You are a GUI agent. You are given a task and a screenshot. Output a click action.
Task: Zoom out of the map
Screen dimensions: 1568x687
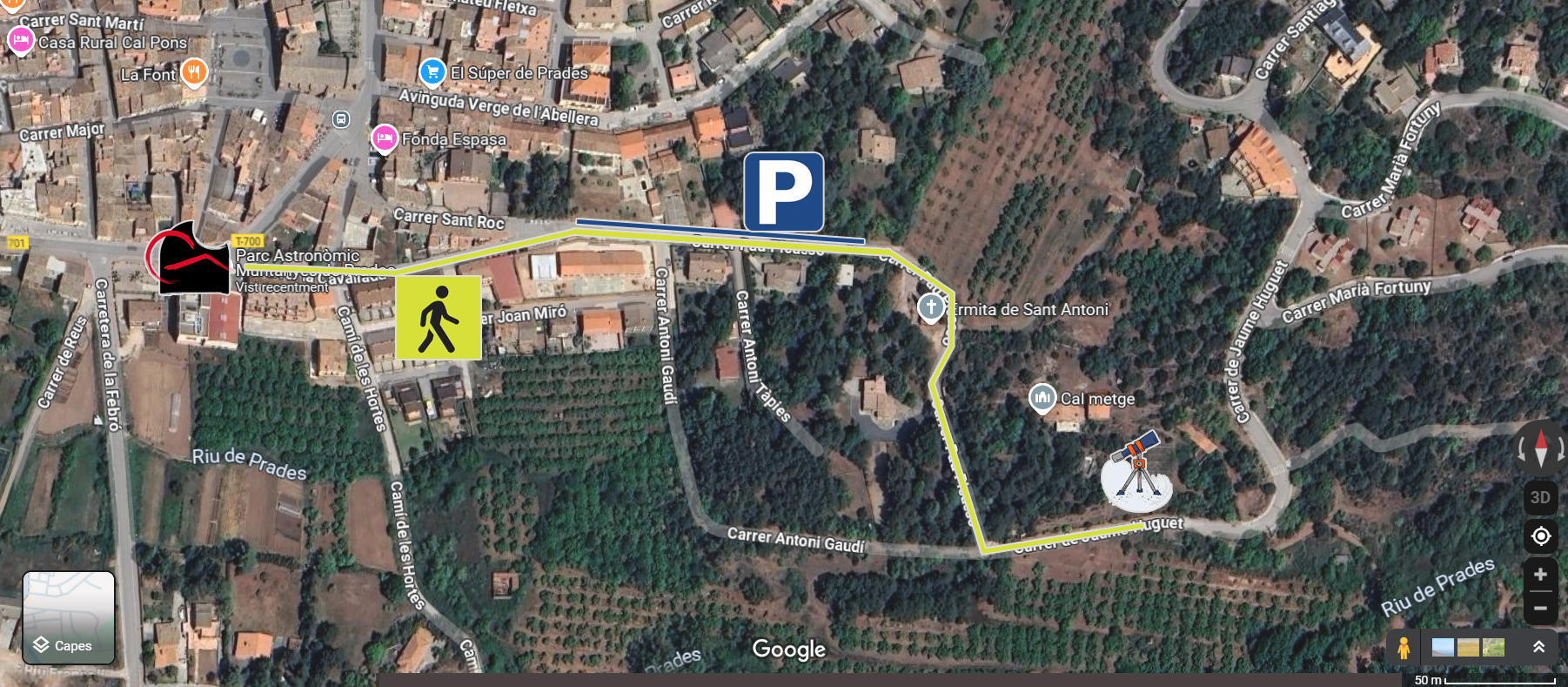[x=1540, y=609]
